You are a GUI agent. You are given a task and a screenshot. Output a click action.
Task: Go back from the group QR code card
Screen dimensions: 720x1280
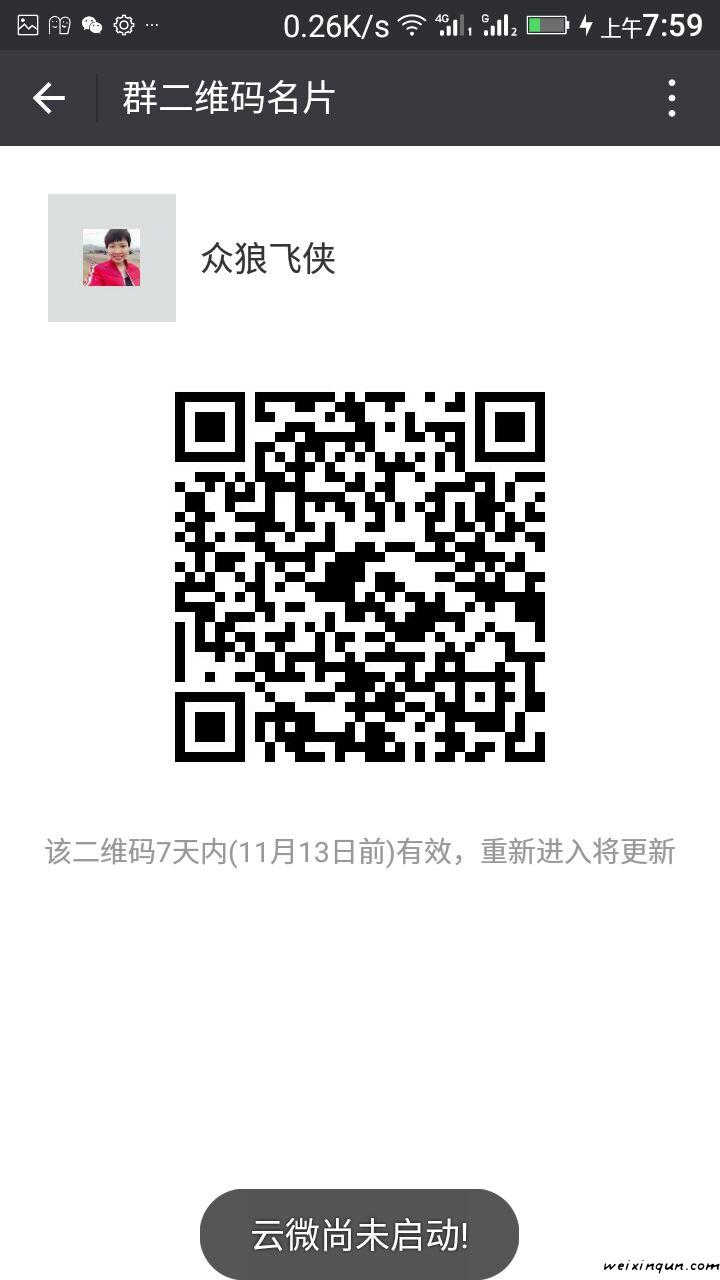[48, 98]
